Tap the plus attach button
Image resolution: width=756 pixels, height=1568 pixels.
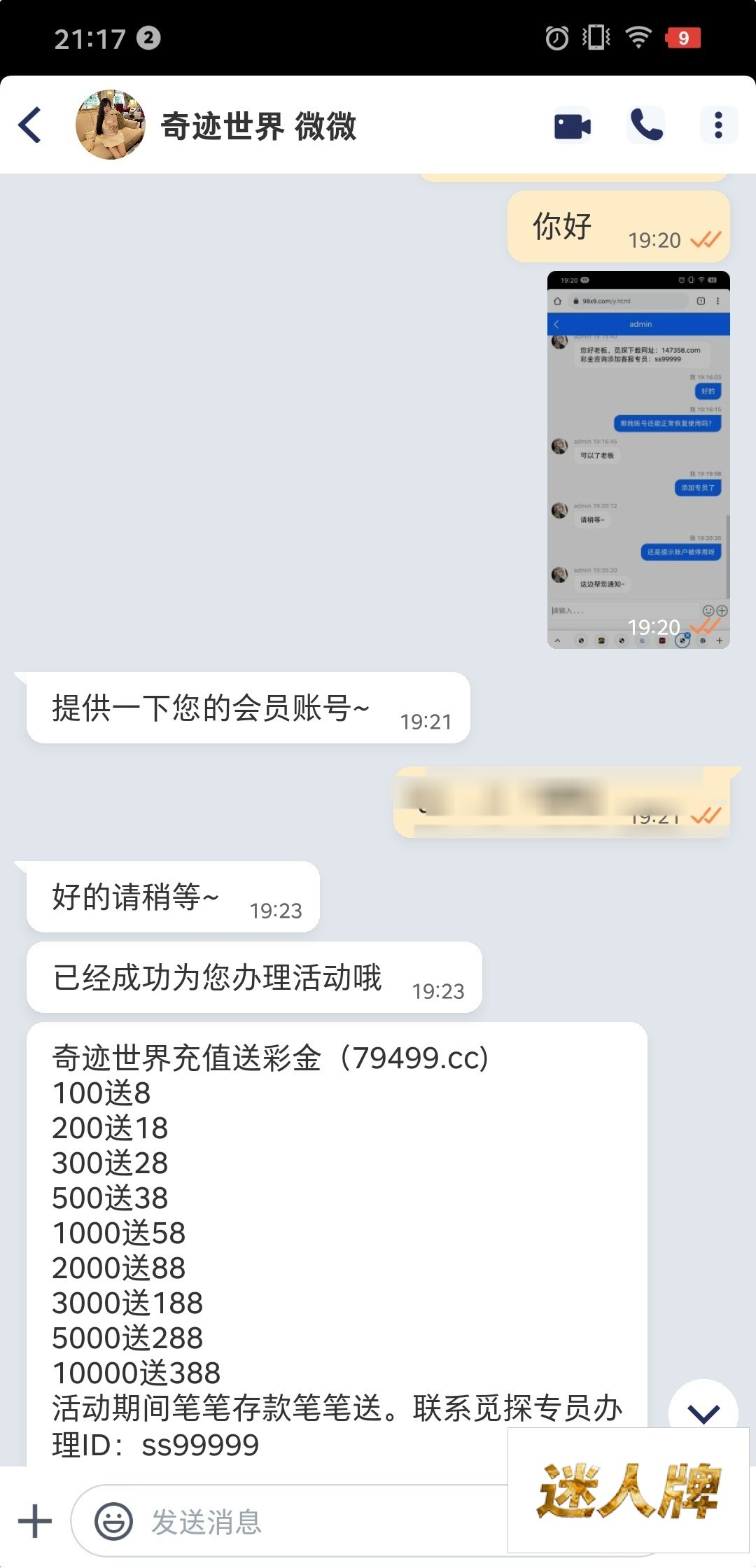(x=35, y=1521)
